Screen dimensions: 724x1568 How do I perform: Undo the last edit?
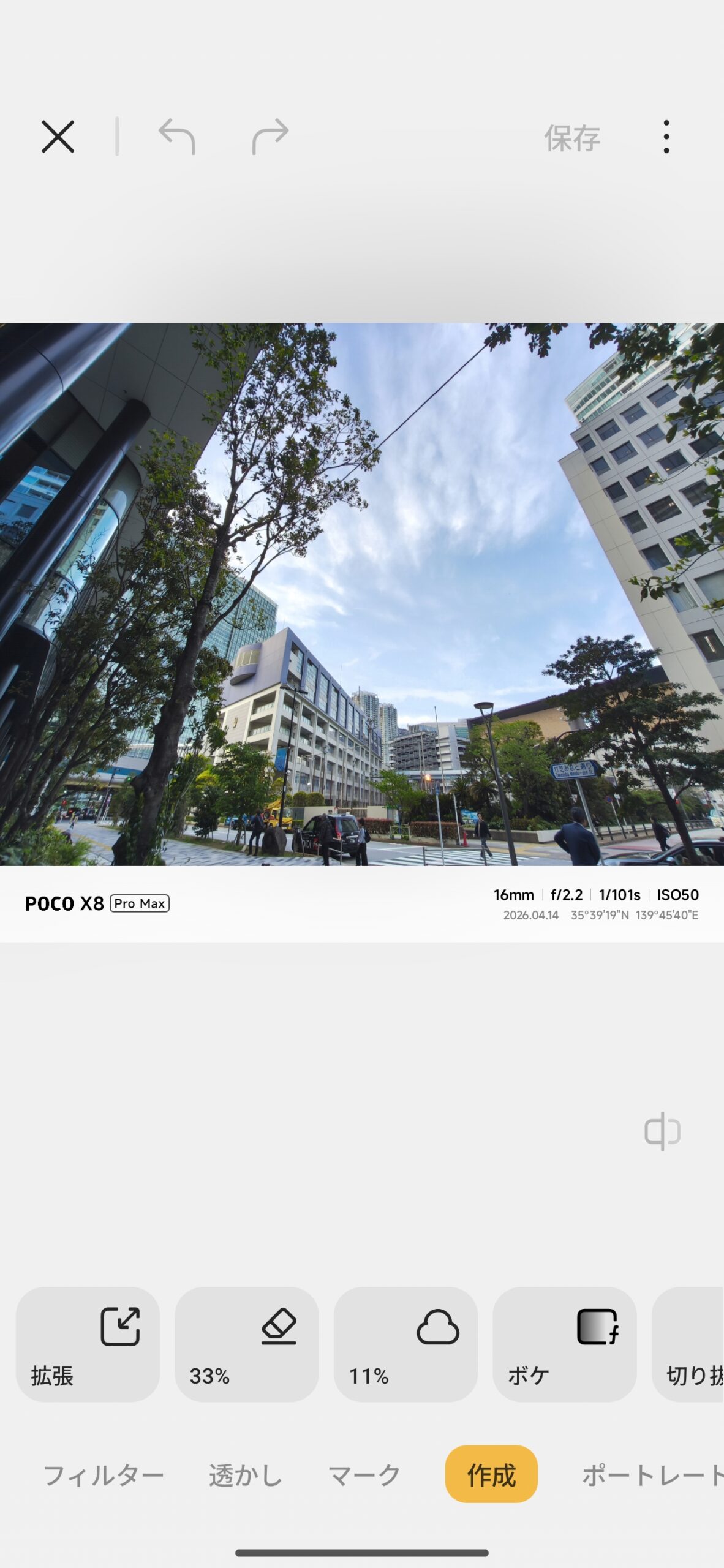pyautogui.click(x=177, y=137)
